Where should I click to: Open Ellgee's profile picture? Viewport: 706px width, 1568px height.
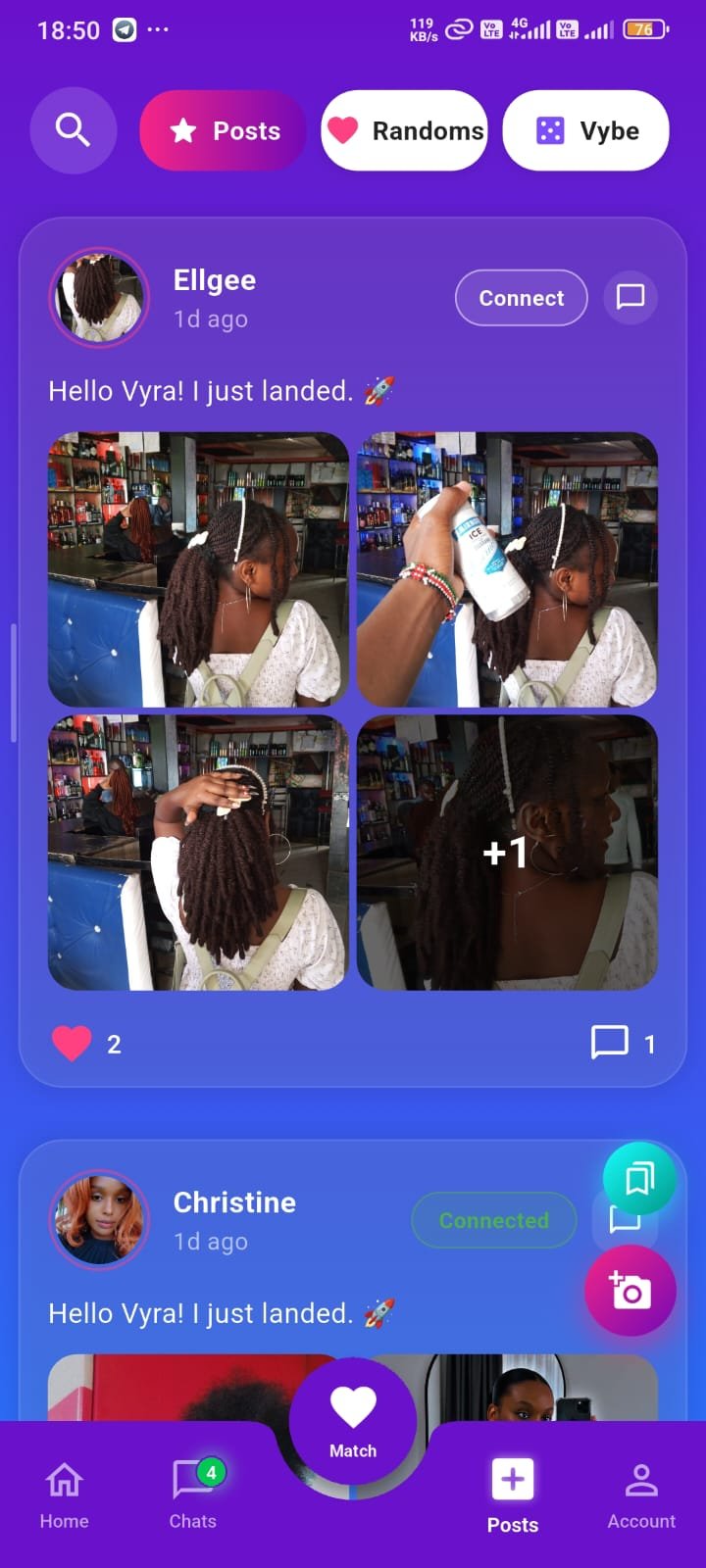(x=98, y=297)
